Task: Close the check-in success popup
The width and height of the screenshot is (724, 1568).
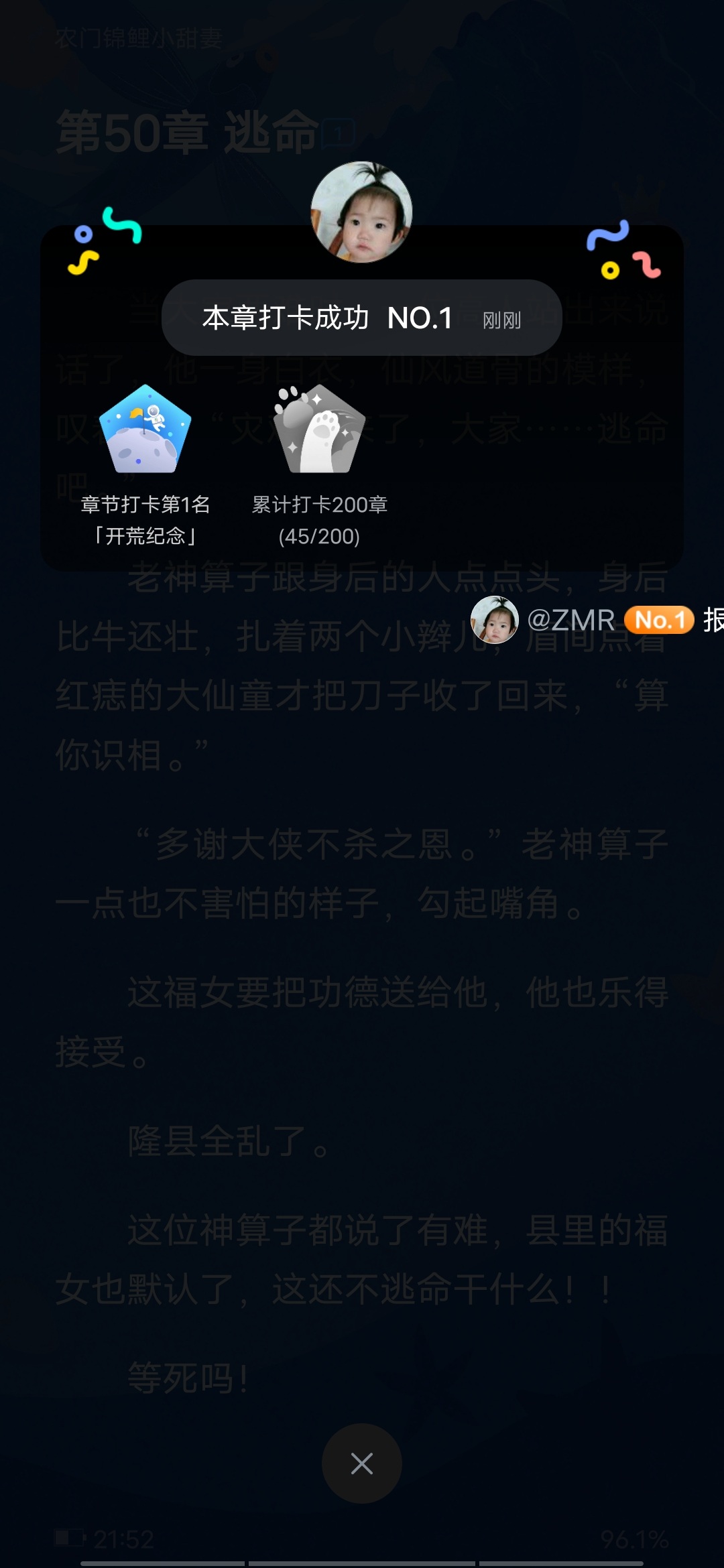Action: tap(362, 1463)
